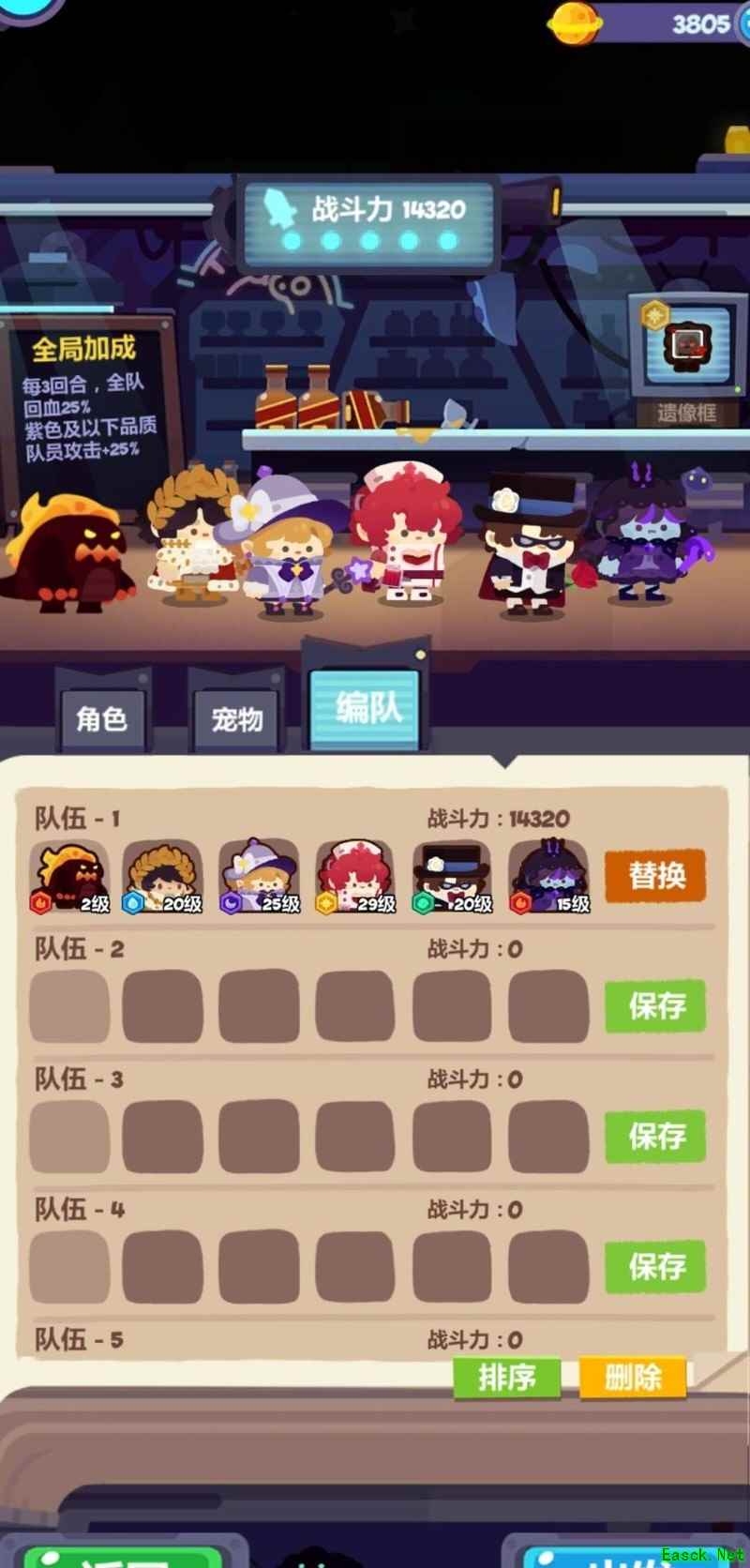This screenshot has width=750, height=1568.
Task: Tap the first empty slot in 队伍-2
Action: 69,1006
